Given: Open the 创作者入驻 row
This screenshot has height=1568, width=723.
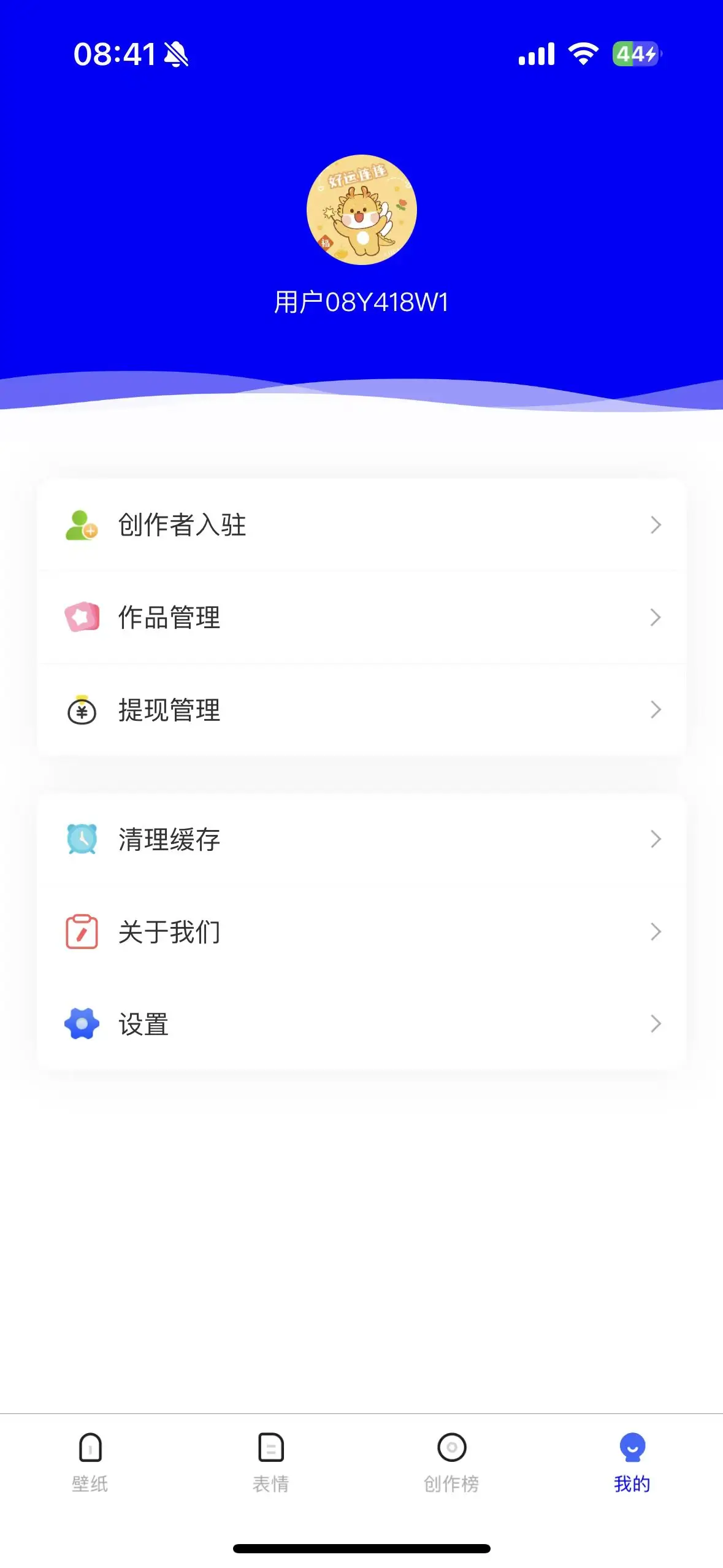Looking at the screenshot, I should (361, 525).
